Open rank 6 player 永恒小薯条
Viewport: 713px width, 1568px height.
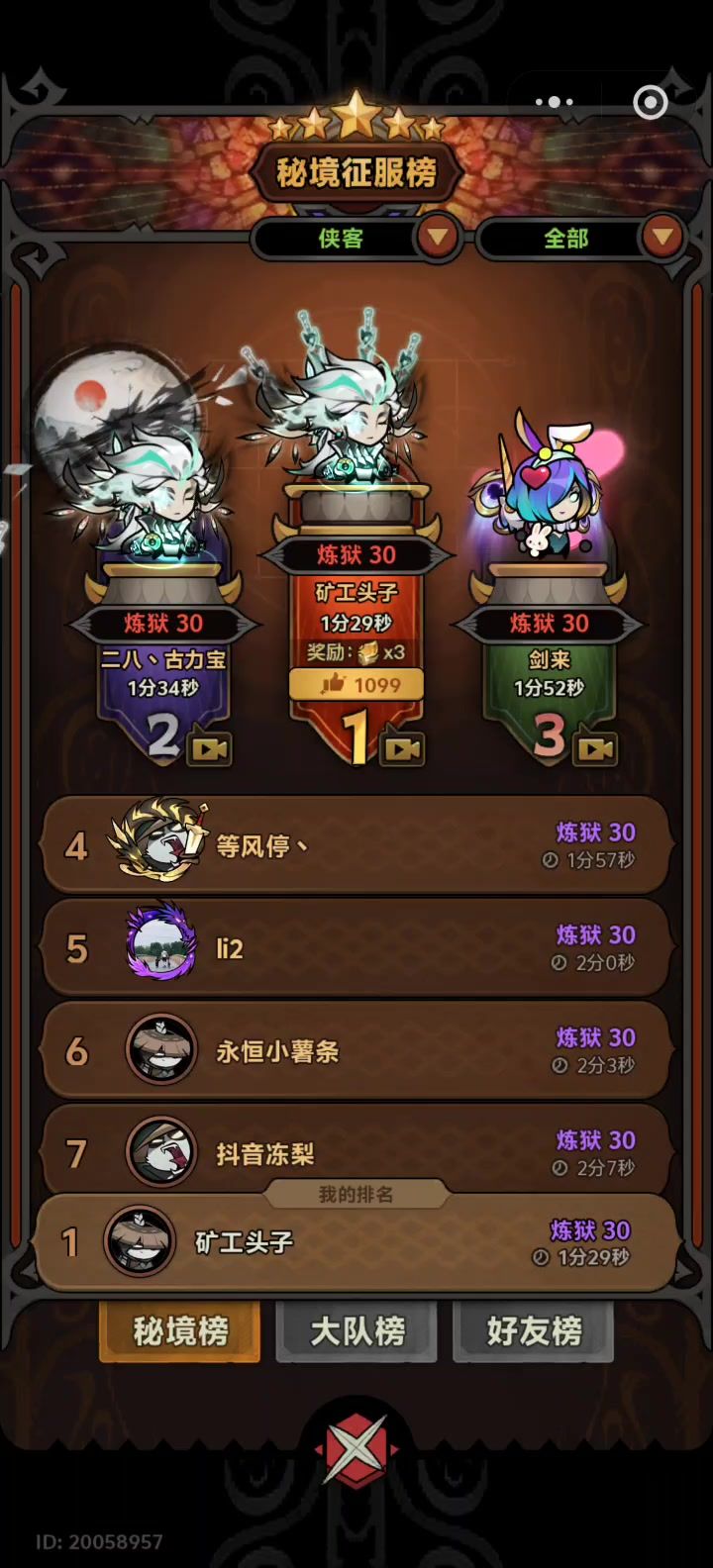pyautogui.click(x=356, y=1051)
